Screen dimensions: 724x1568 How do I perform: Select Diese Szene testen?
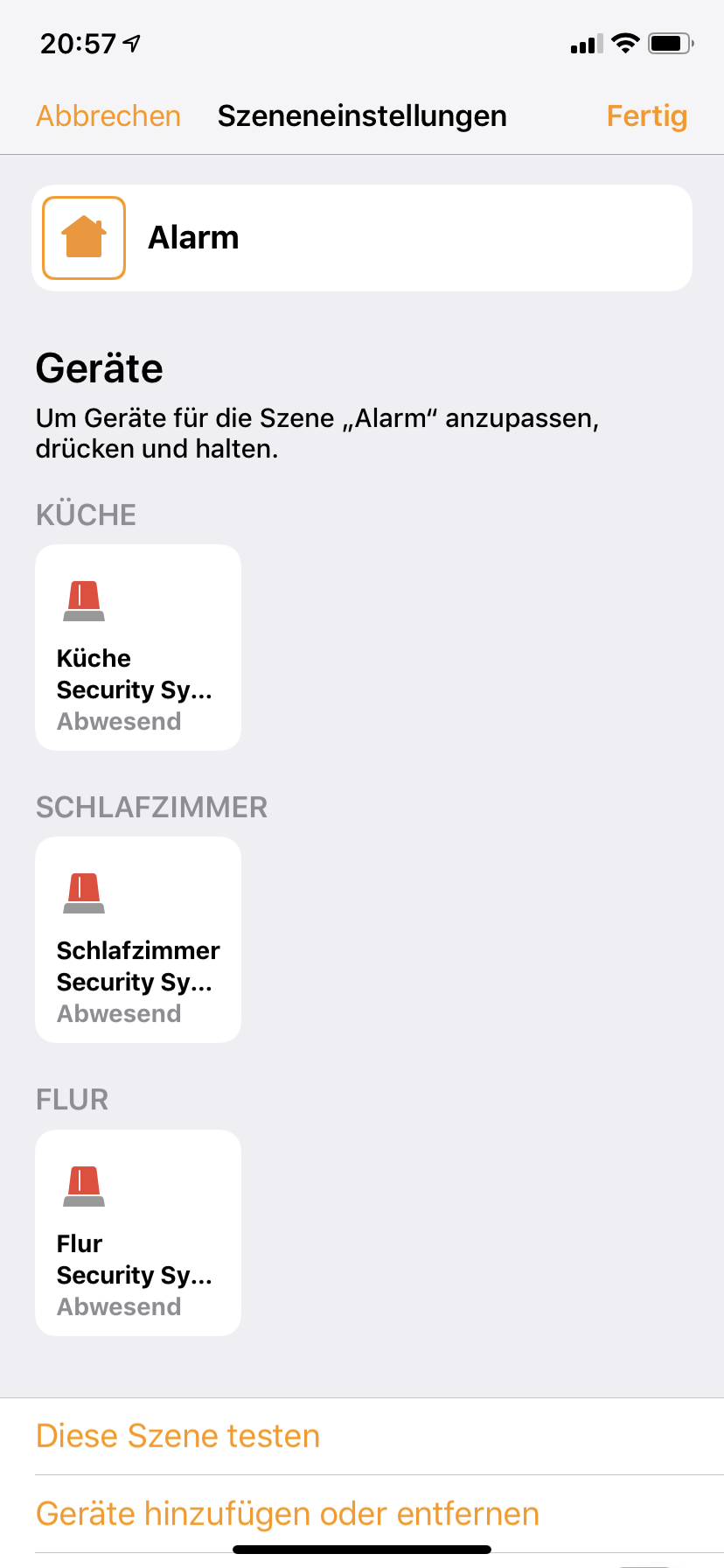[178, 1436]
